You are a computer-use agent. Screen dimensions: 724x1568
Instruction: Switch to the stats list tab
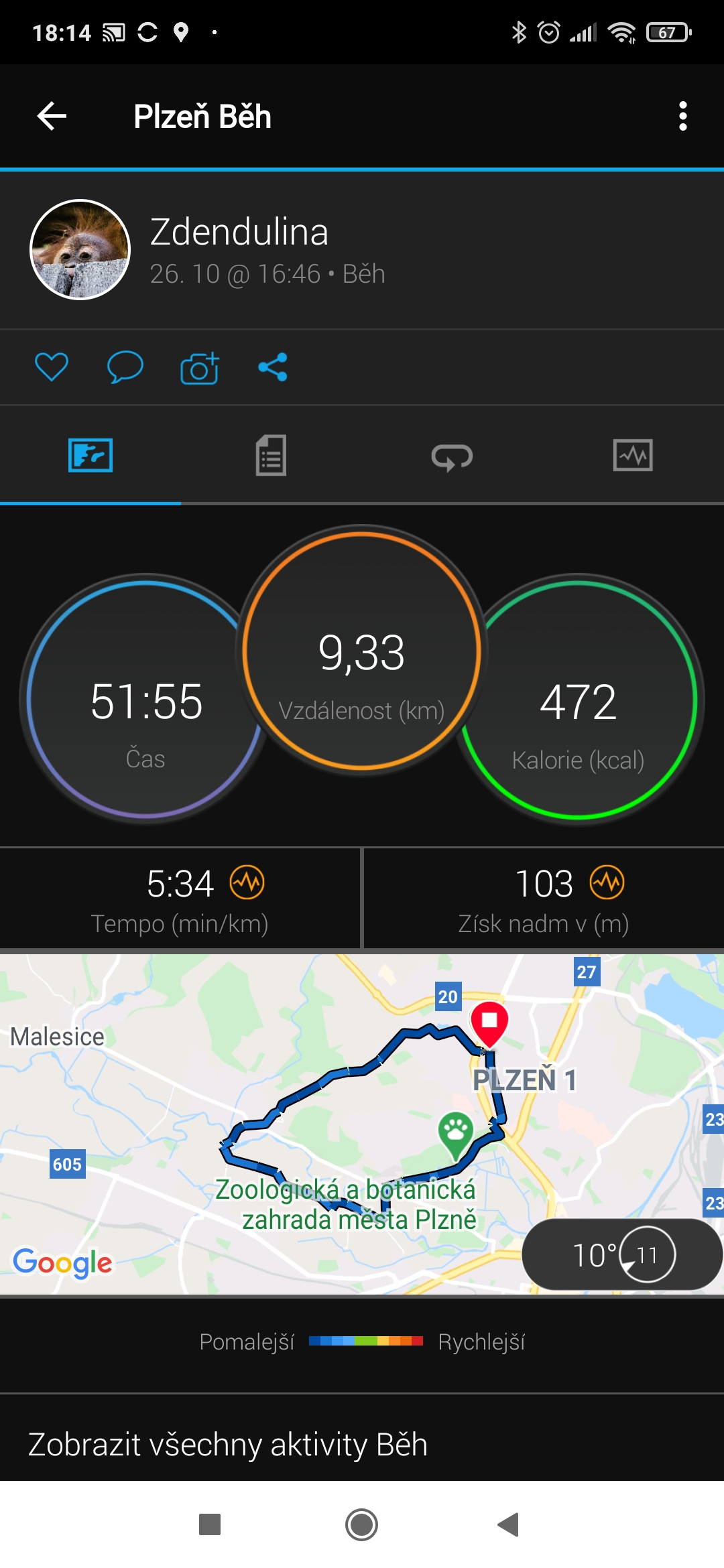(271, 456)
